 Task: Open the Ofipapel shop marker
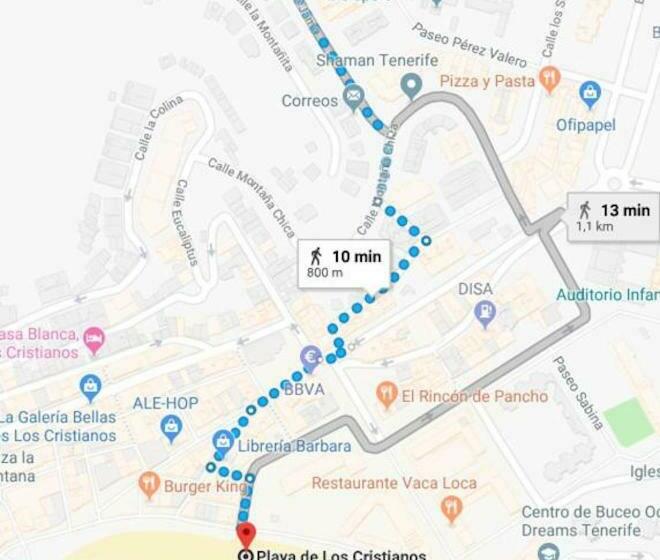[x=590, y=96]
